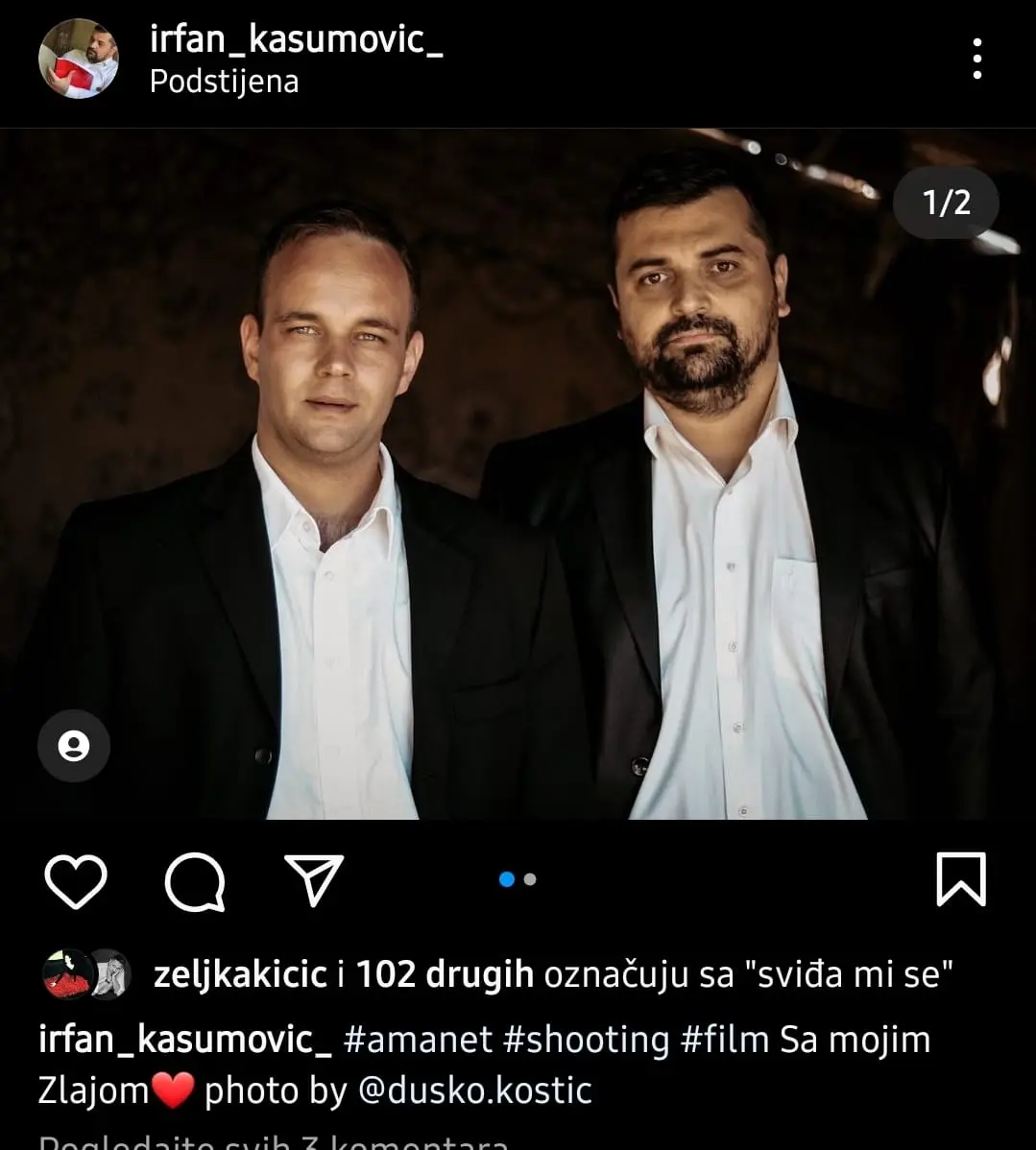The width and height of the screenshot is (1036, 1150).
Task: Open the Podstijena location link
Action: pos(224,83)
